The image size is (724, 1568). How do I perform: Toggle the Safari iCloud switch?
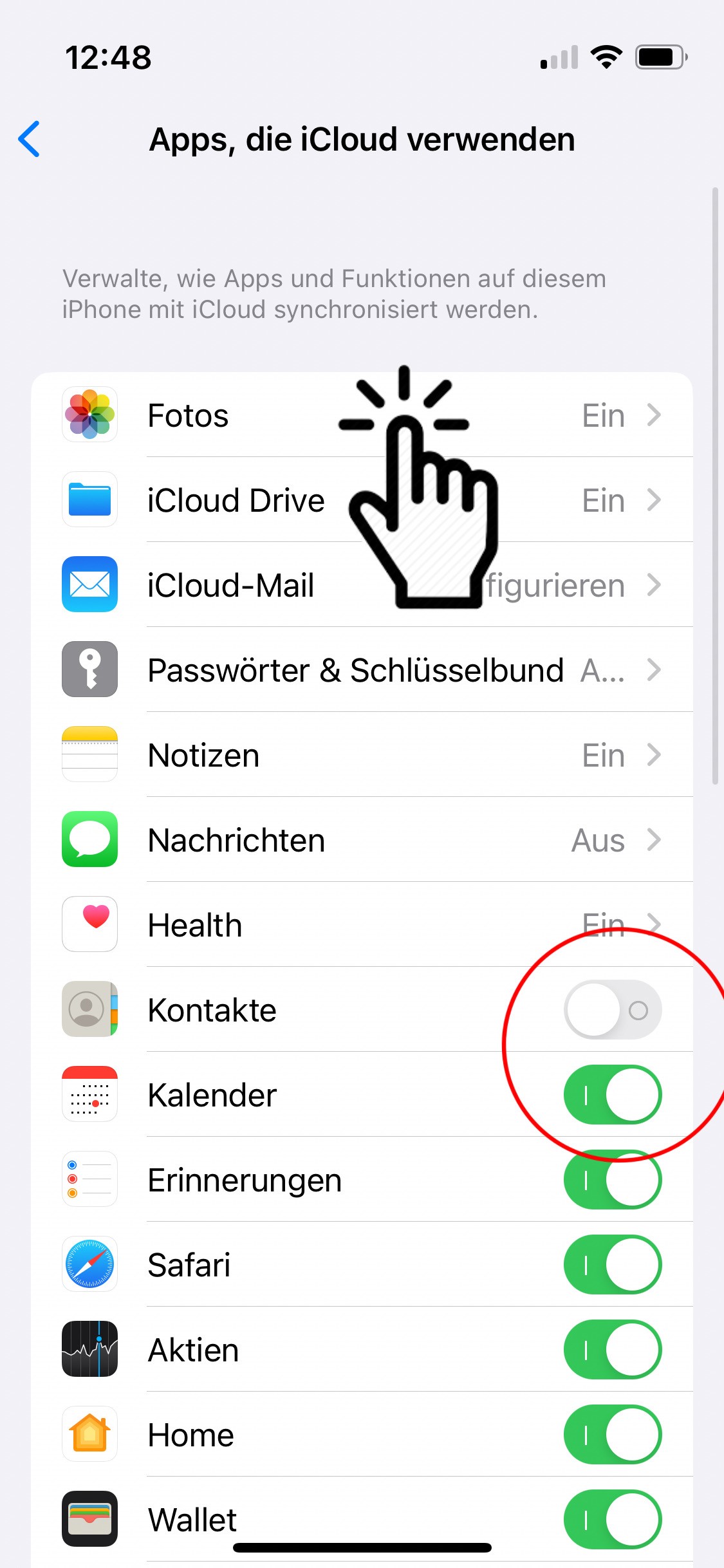pos(613,1265)
